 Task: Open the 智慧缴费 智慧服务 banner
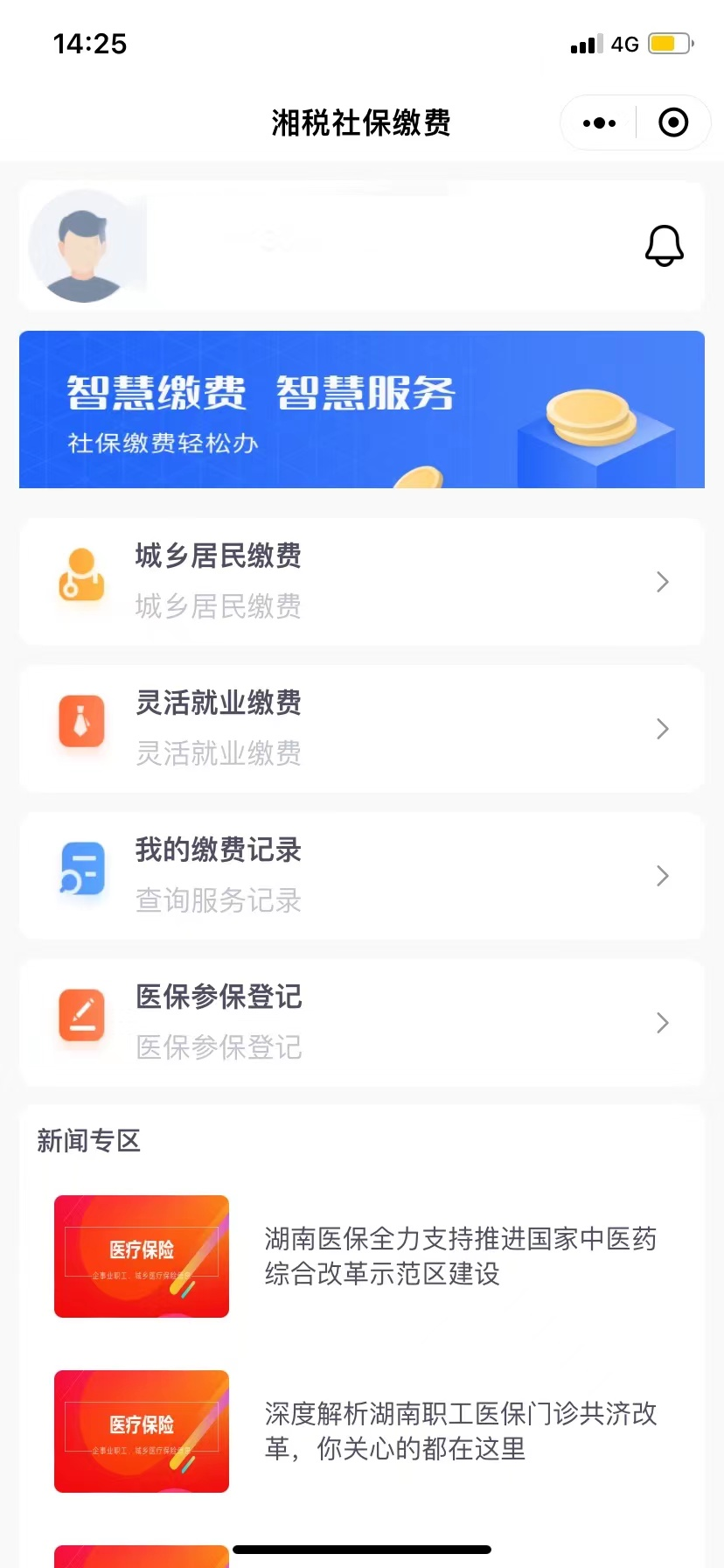point(362,409)
